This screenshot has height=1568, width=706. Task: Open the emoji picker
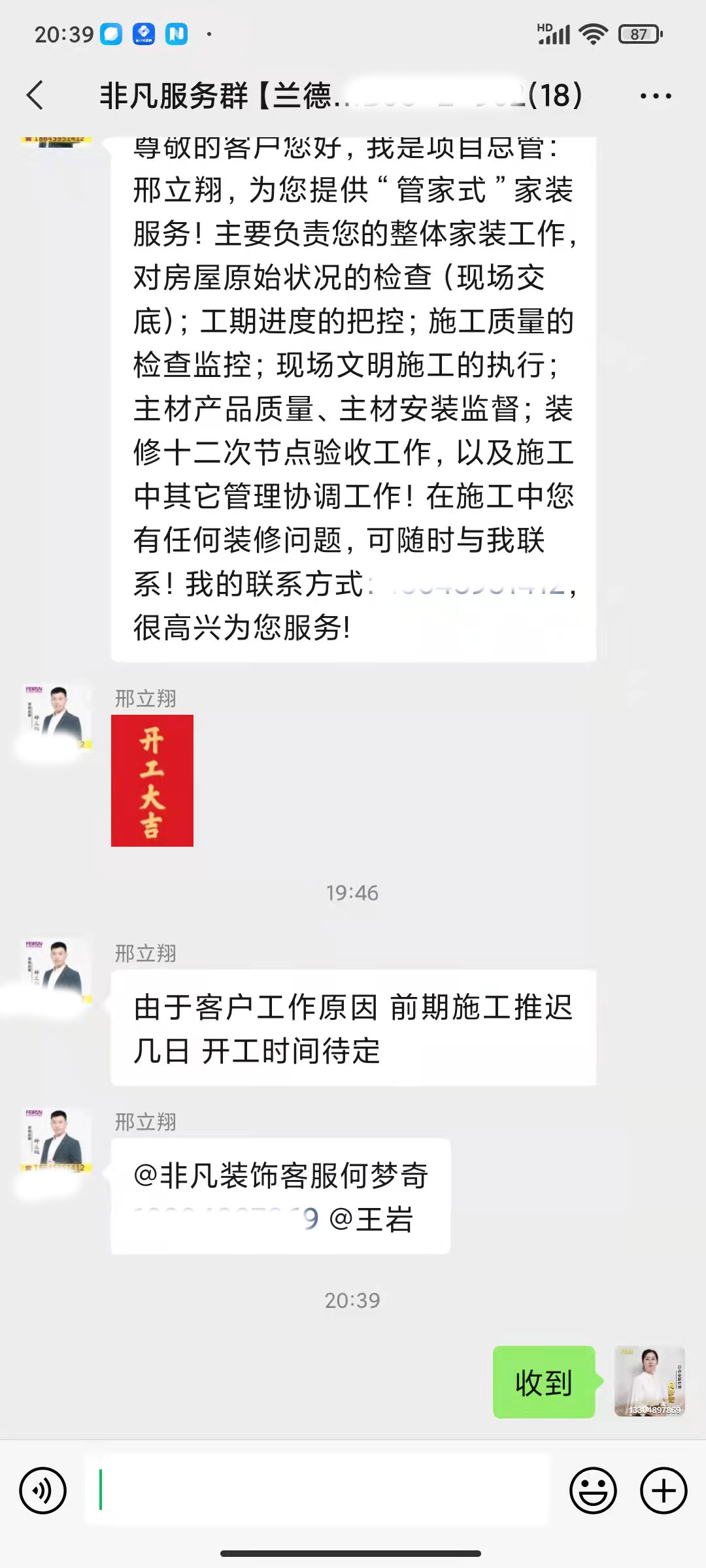(x=593, y=1491)
